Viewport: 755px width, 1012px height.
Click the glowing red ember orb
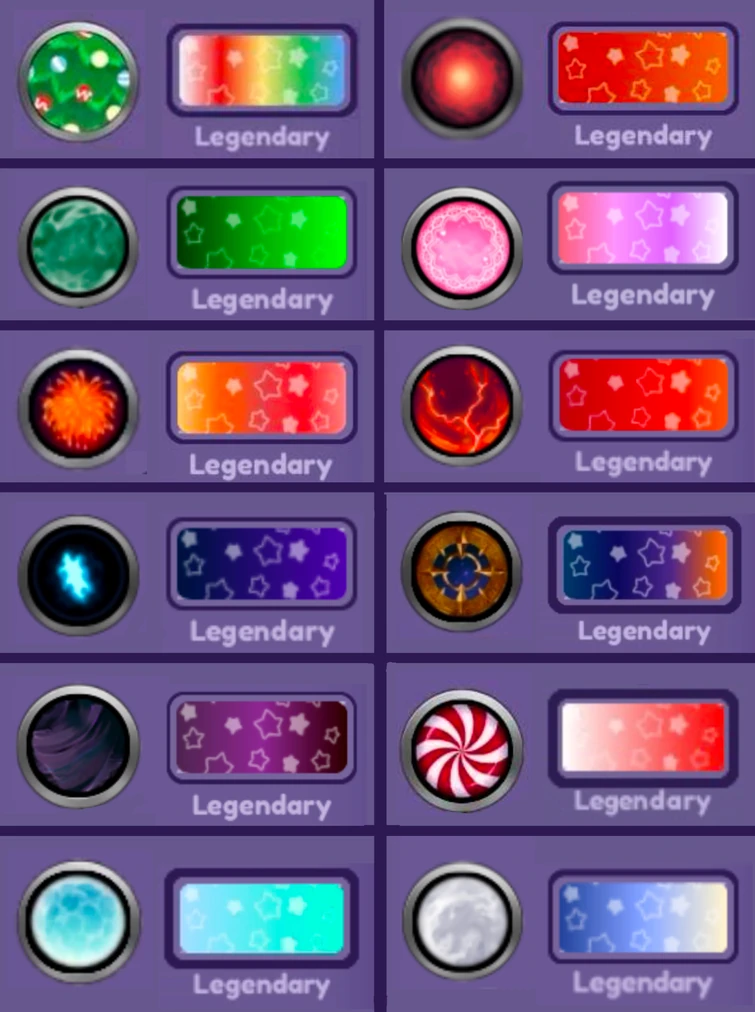[461, 78]
